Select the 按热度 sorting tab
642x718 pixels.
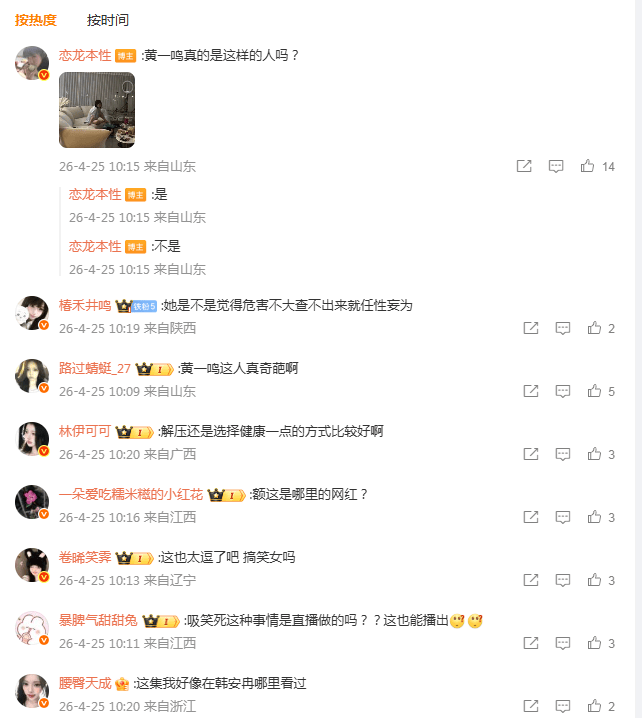coord(35,20)
